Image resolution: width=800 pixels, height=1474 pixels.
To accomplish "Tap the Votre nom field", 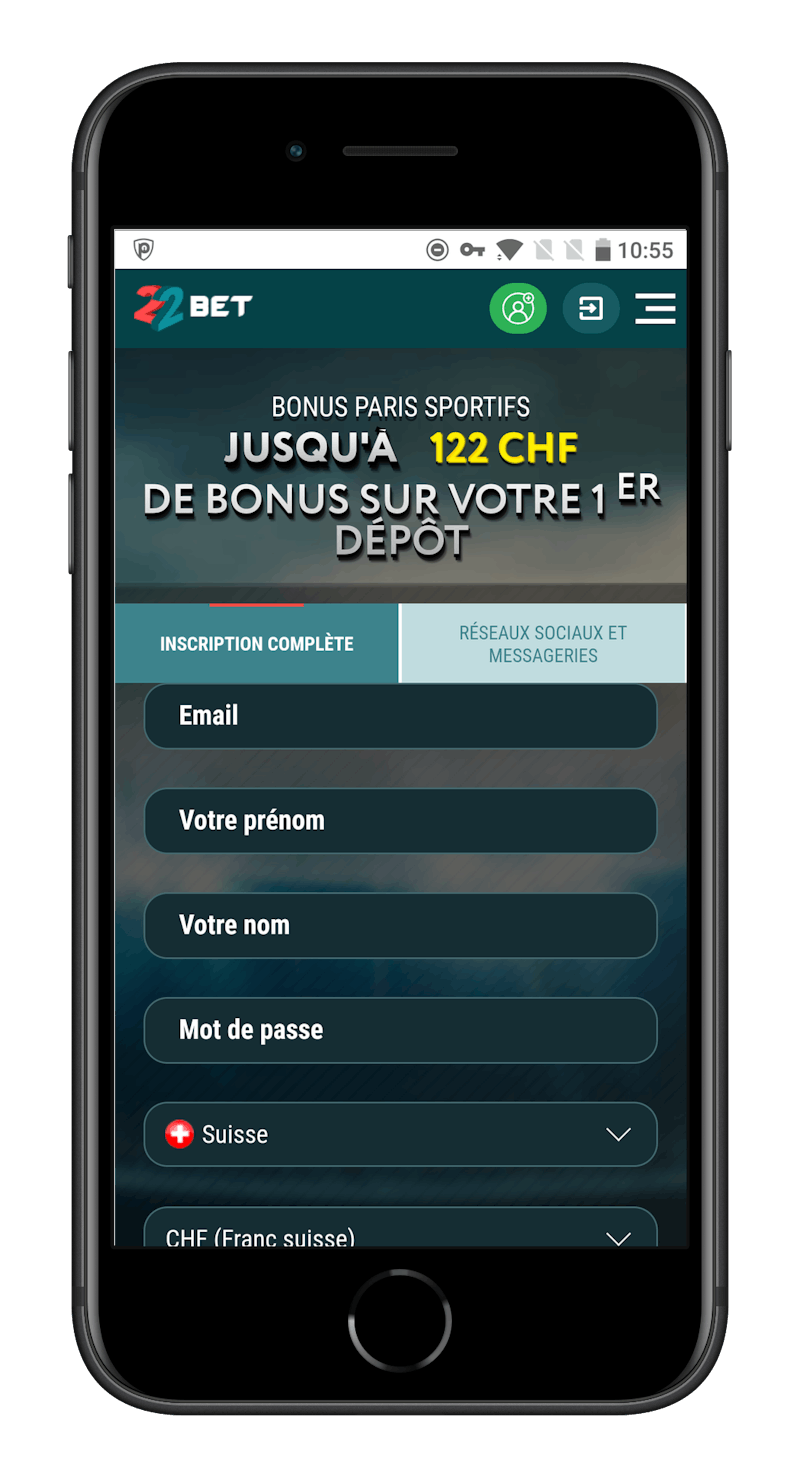I will click(x=400, y=926).
